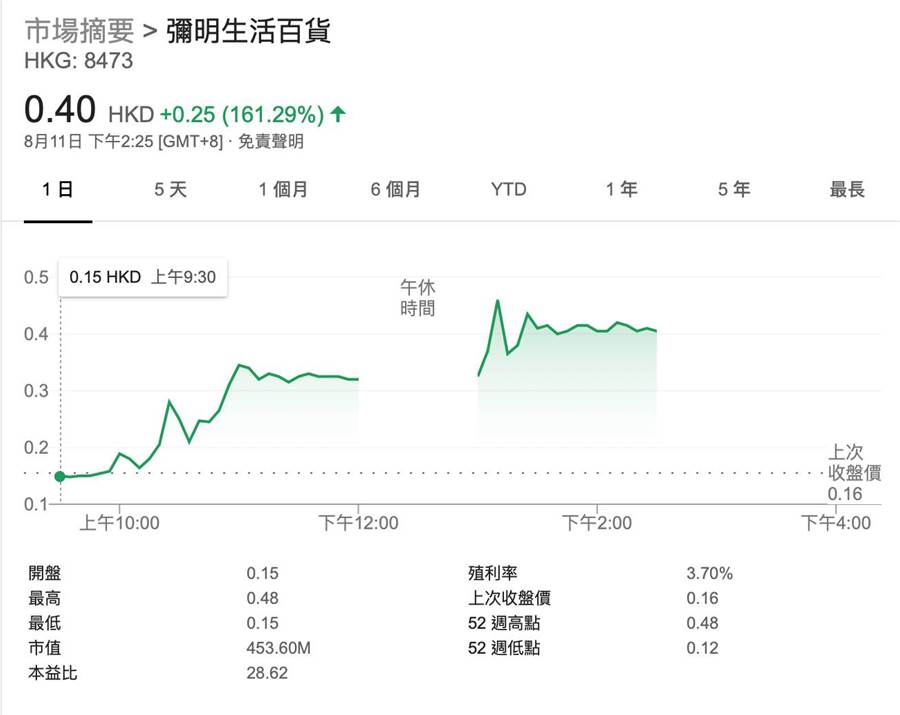This screenshot has width=900, height=715.
Task: Select the 最長 time range tab
Action: click(x=846, y=189)
